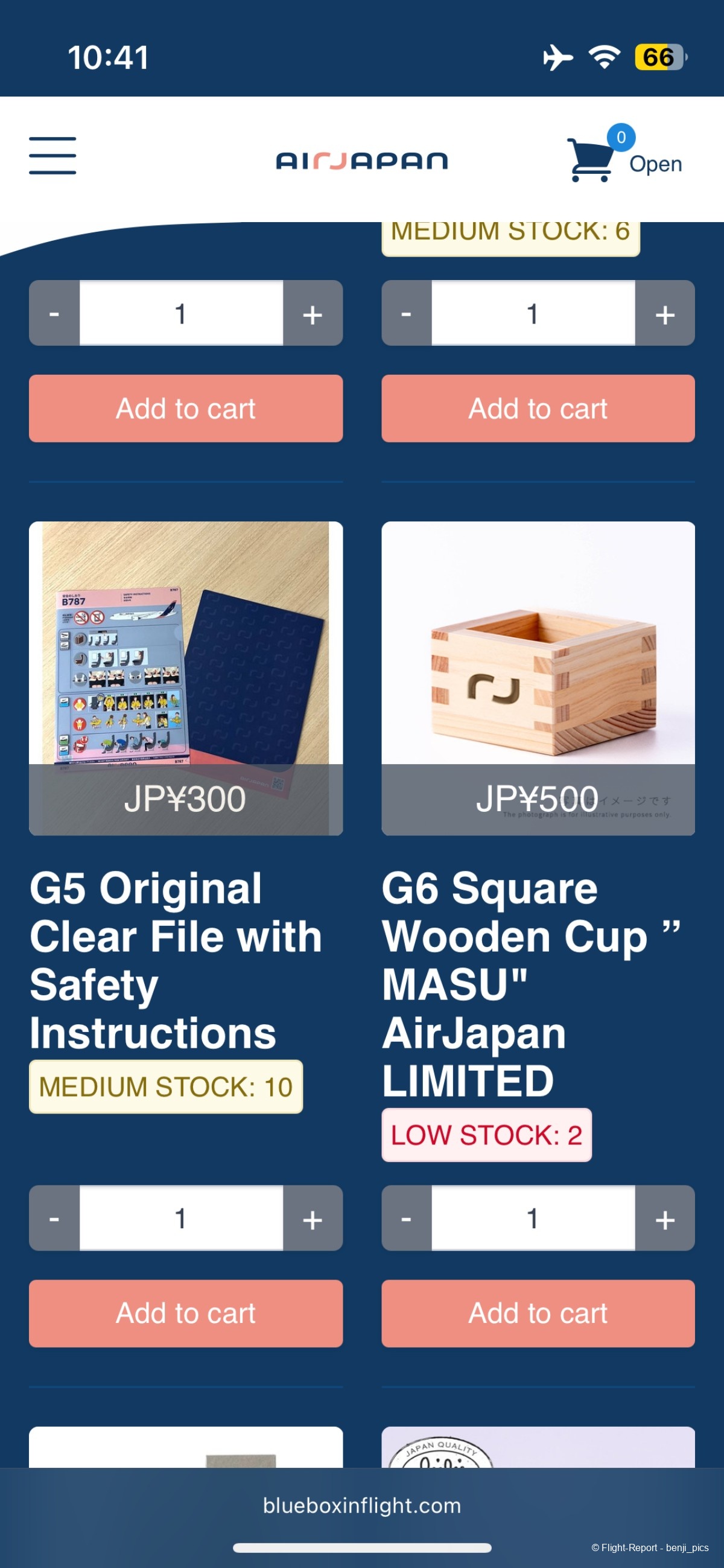Add G5 Original Clear File to cart
This screenshot has height=1568, width=724.
point(186,1313)
